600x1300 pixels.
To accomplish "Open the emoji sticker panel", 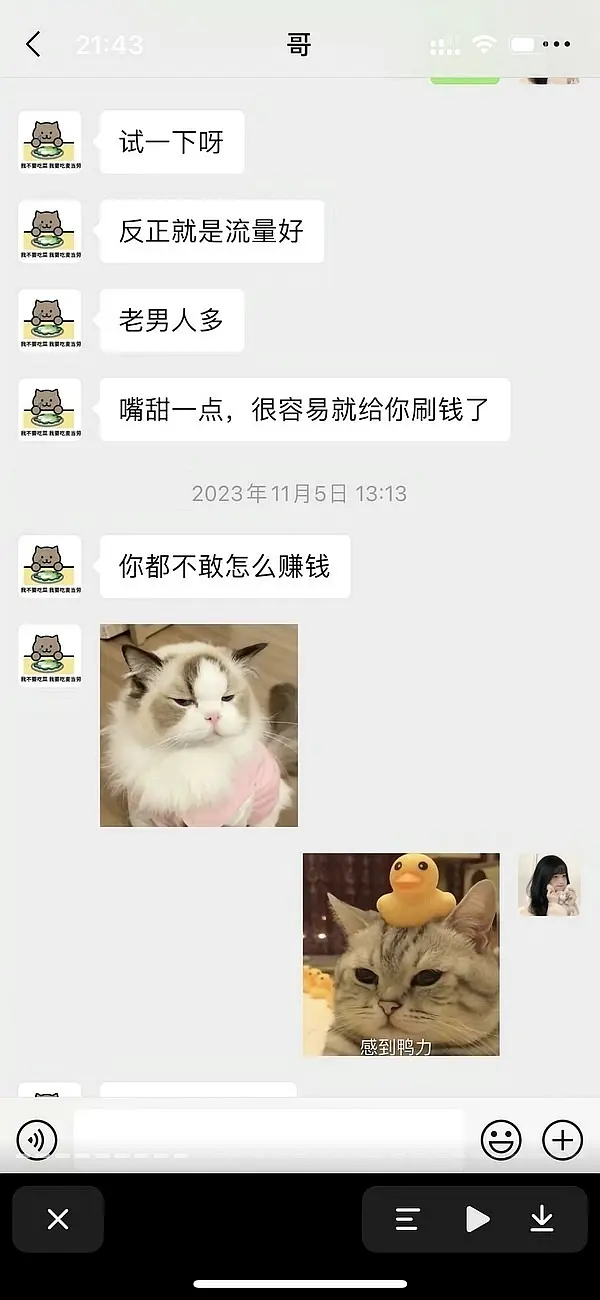I will pyautogui.click(x=501, y=1139).
